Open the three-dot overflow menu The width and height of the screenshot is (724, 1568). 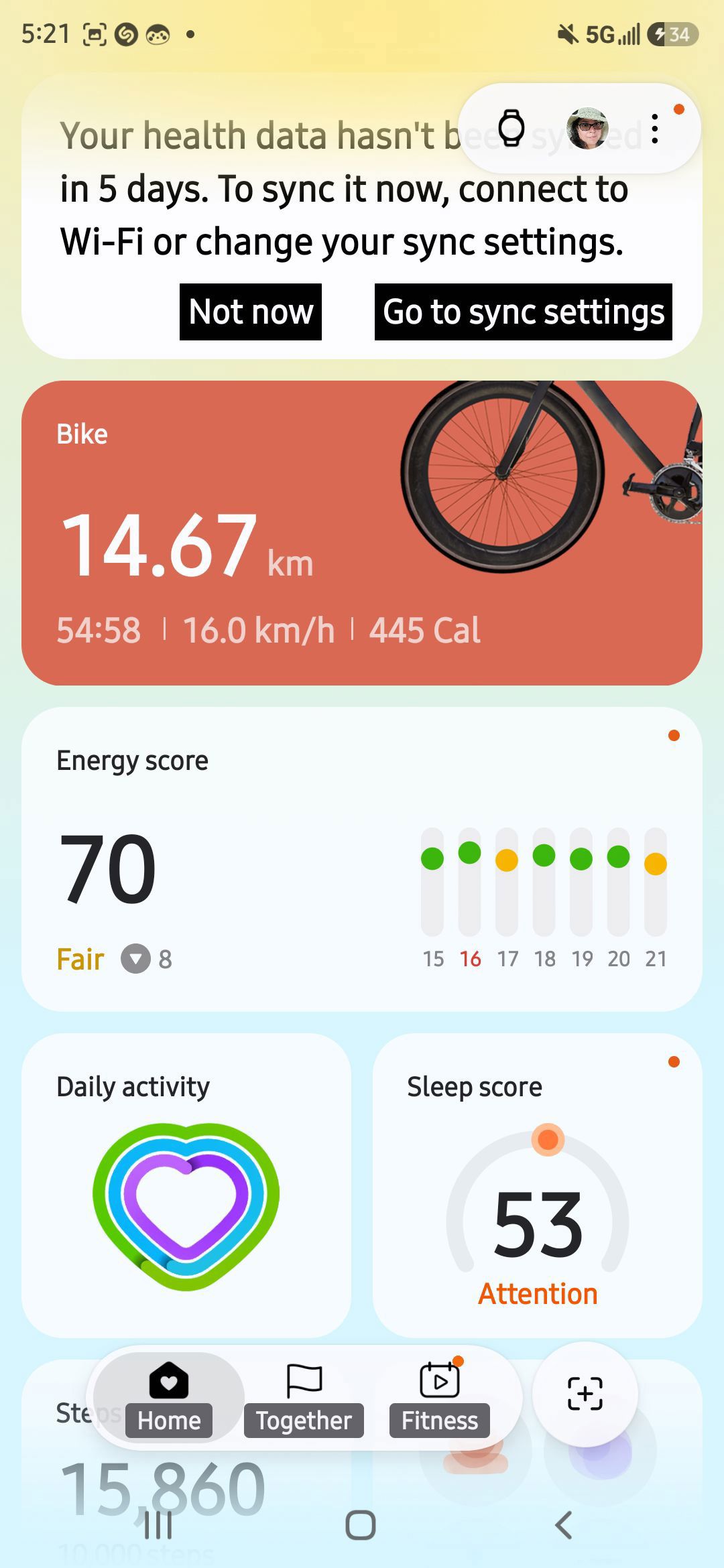(655, 128)
